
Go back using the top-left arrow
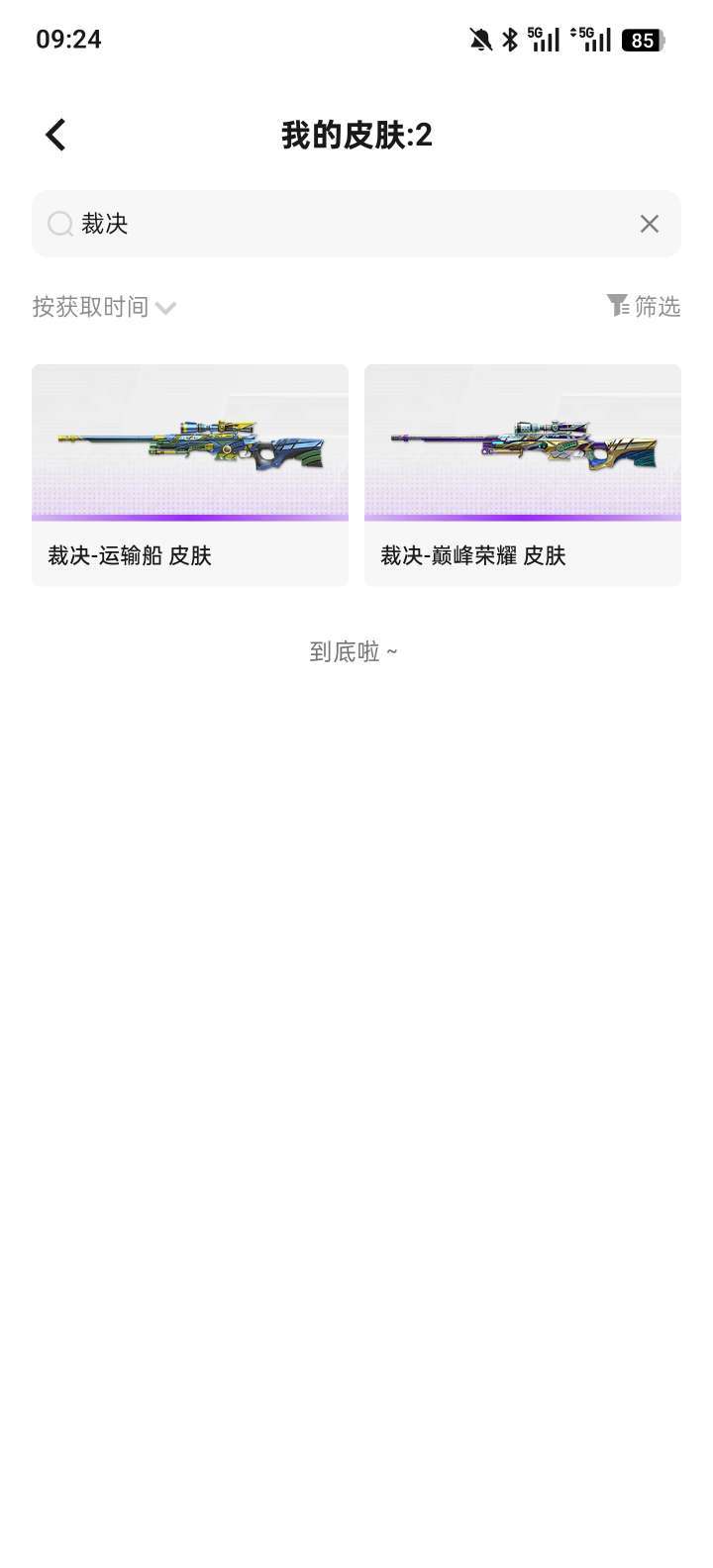56,135
